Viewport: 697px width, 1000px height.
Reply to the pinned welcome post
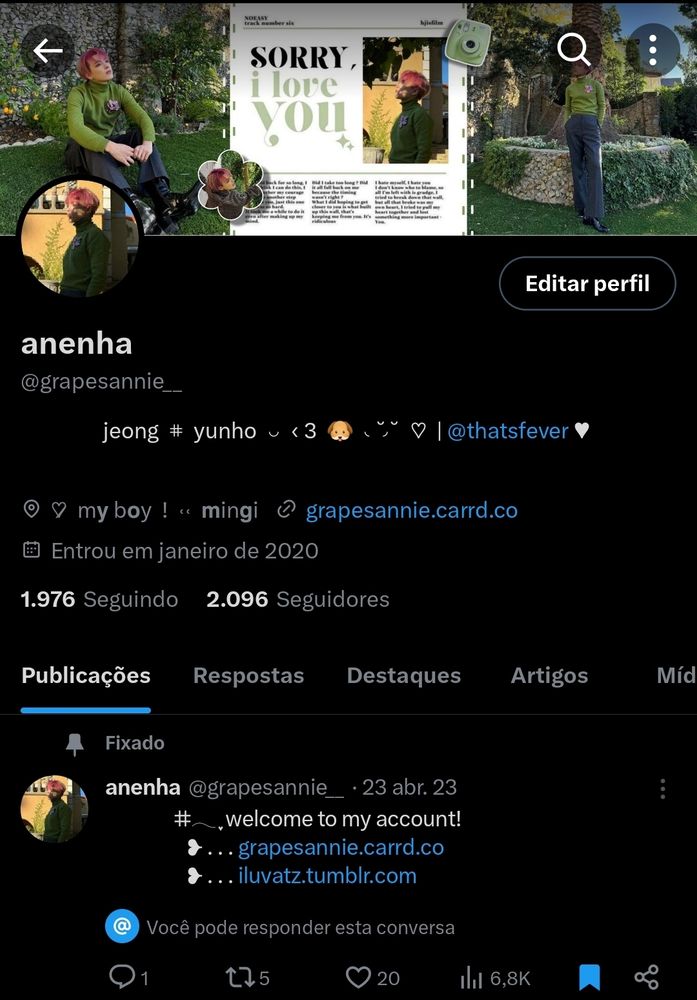[x=123, y=977]
